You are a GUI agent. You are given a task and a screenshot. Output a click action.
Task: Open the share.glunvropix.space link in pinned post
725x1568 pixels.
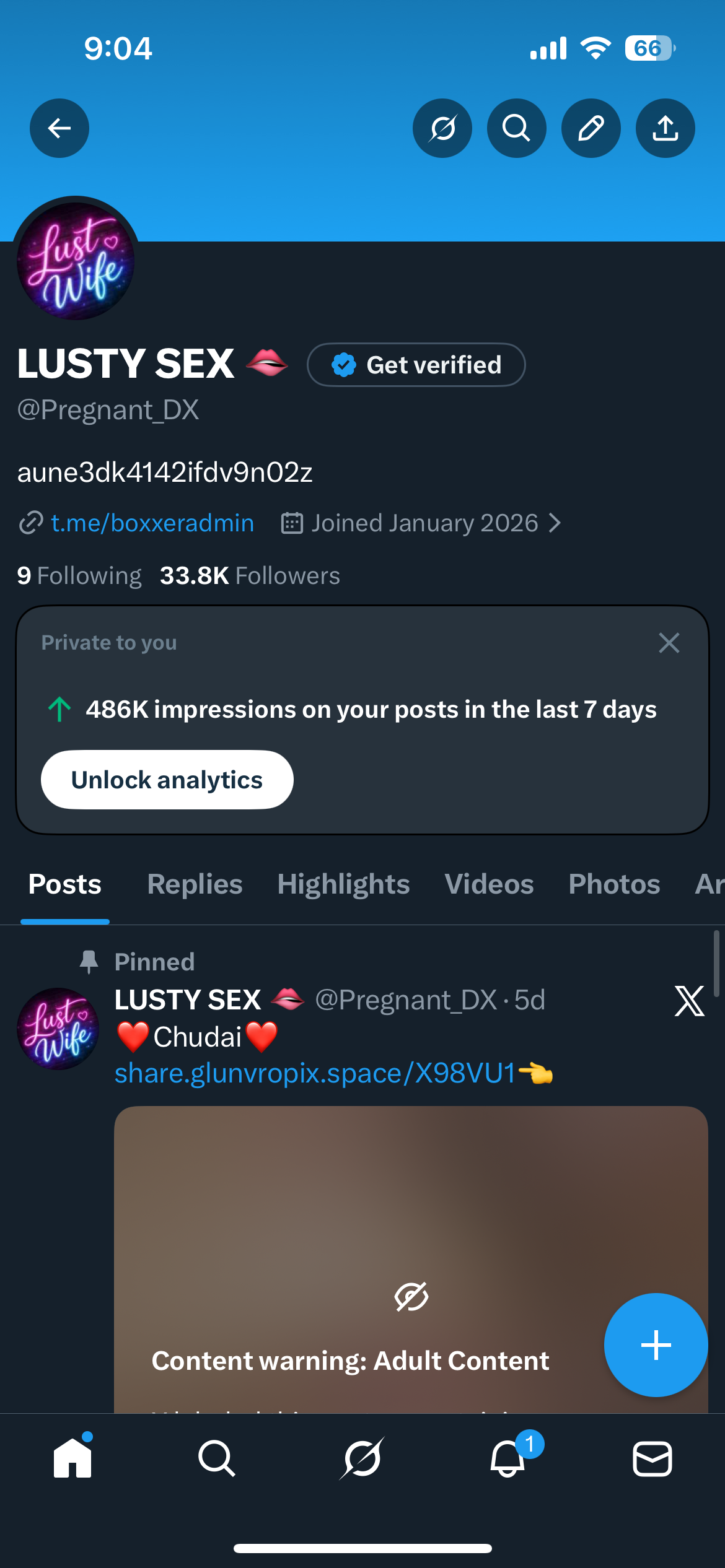click(315, 1073)
